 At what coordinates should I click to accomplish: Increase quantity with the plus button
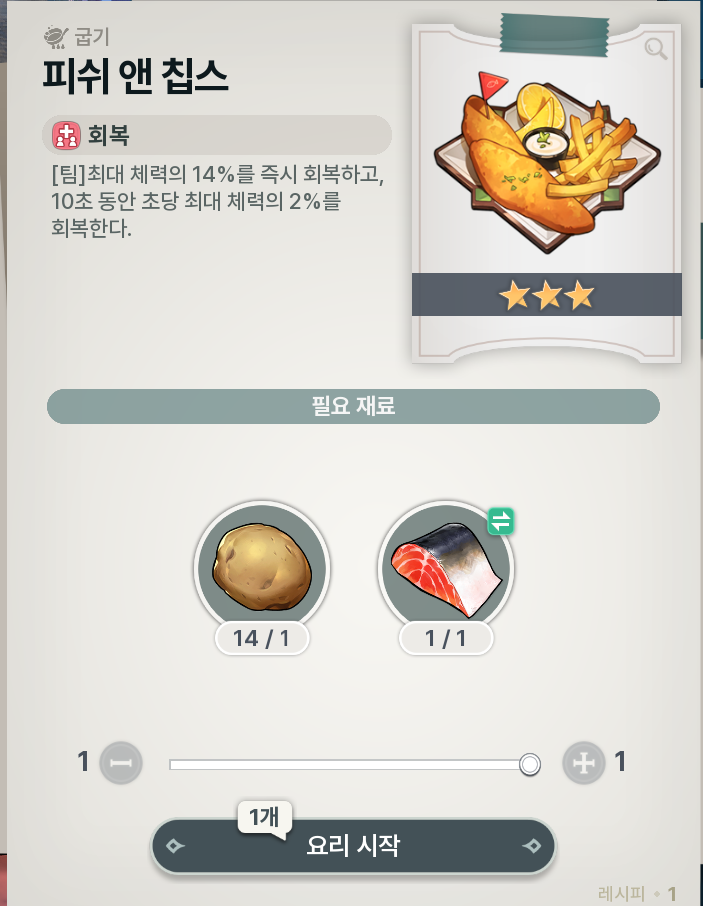tap(583, 764)
